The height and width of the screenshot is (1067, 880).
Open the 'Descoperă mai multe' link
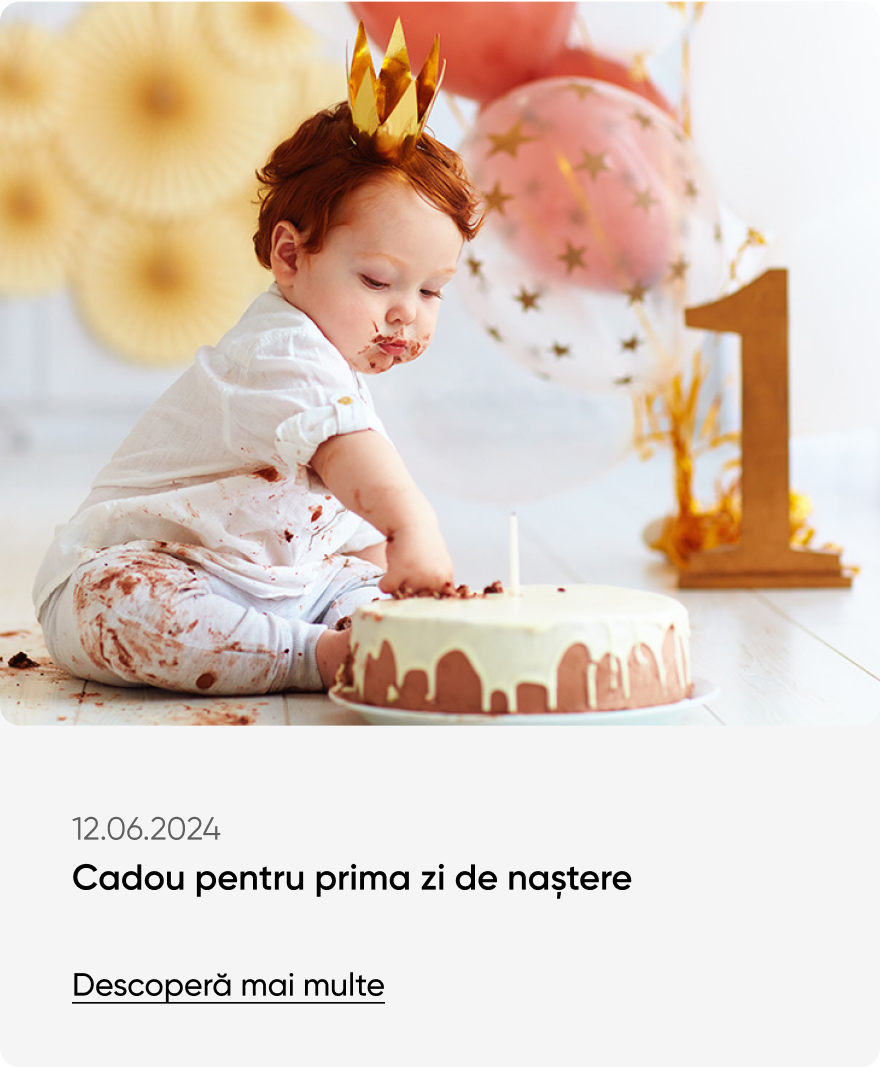[x=228, y=986]
